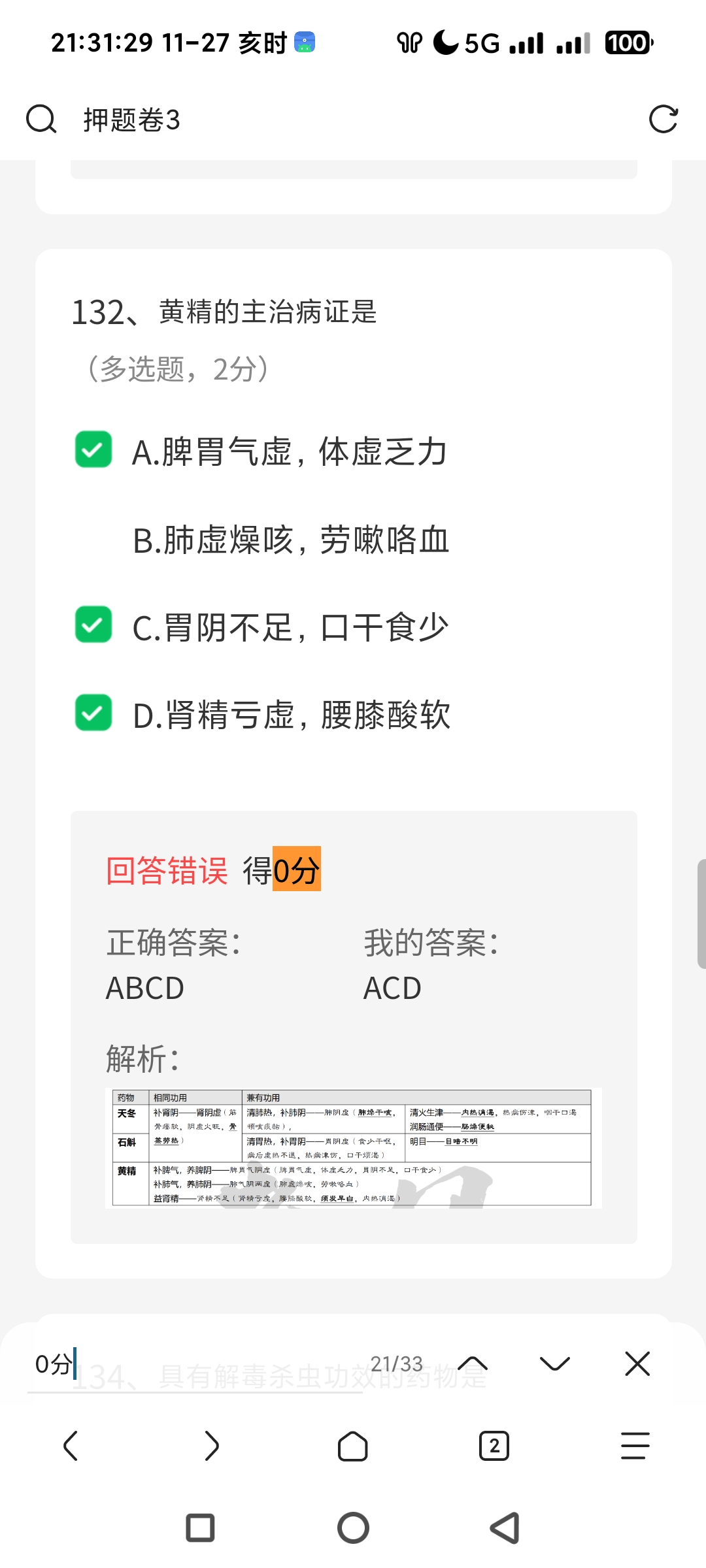Tap the find-in-page field containing 0分
Image resolution: width=706 pixels, height=1568 pixels.
point(196,1364)
